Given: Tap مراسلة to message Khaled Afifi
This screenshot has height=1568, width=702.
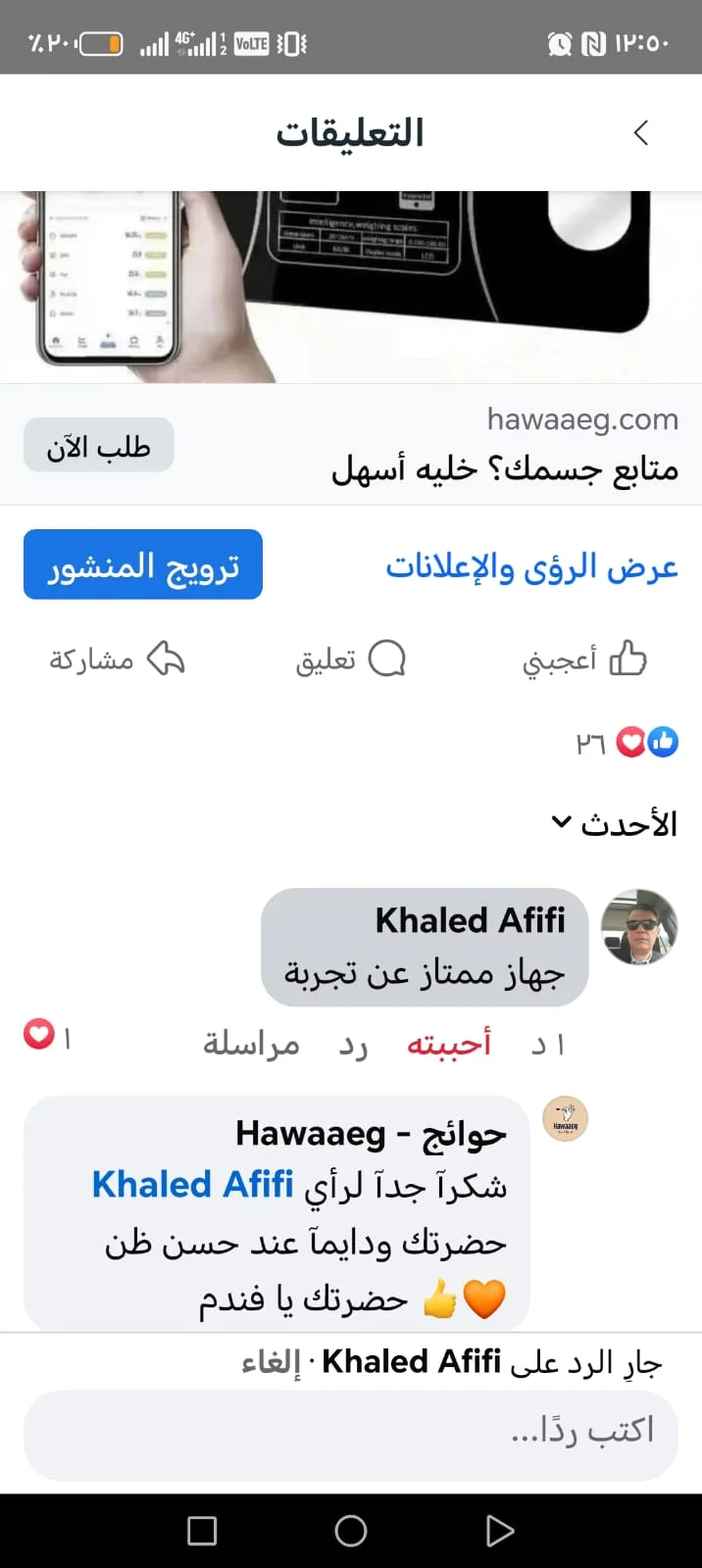Looking at the screenshot, I should pos(251,1045).
